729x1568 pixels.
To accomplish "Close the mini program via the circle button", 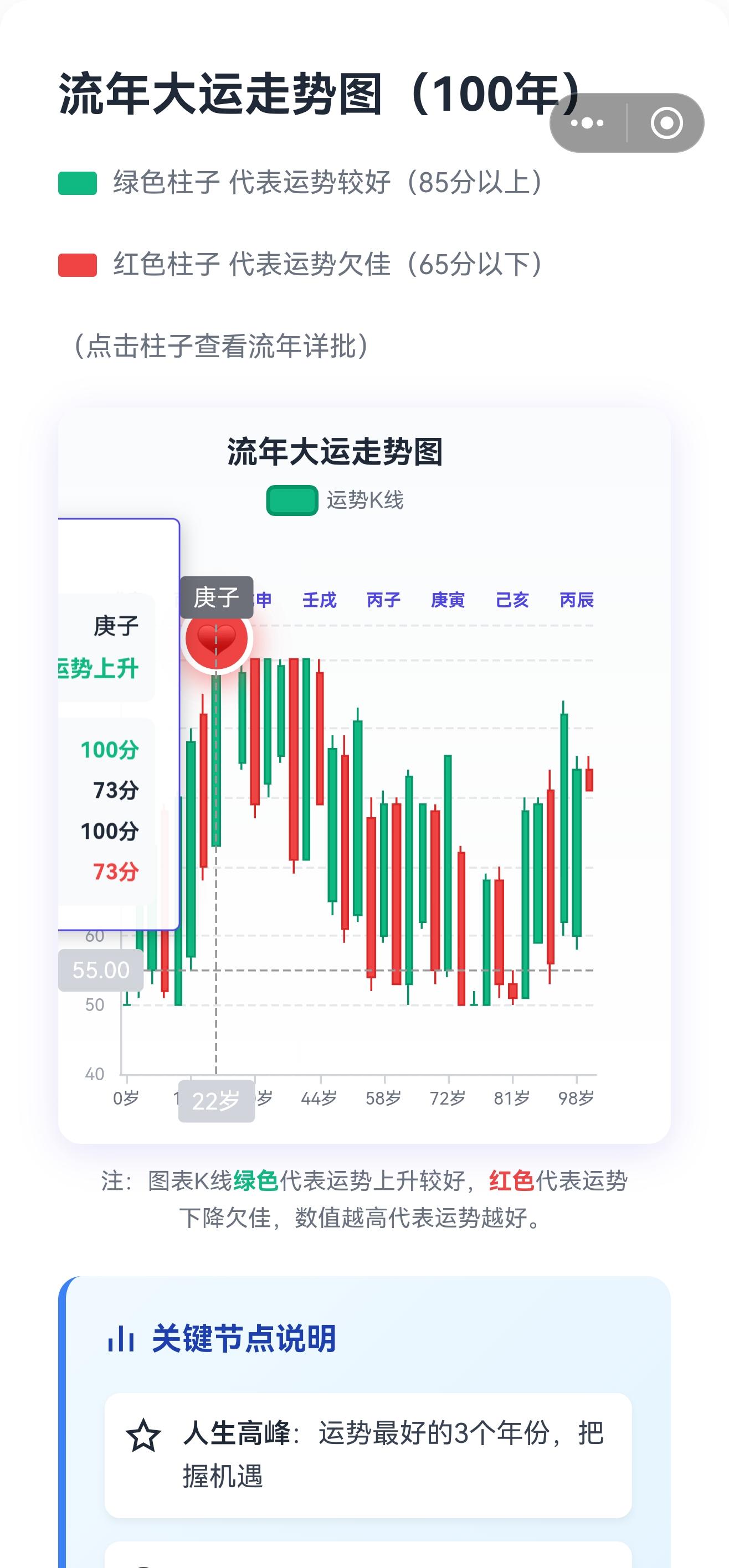I will (666, 123).
